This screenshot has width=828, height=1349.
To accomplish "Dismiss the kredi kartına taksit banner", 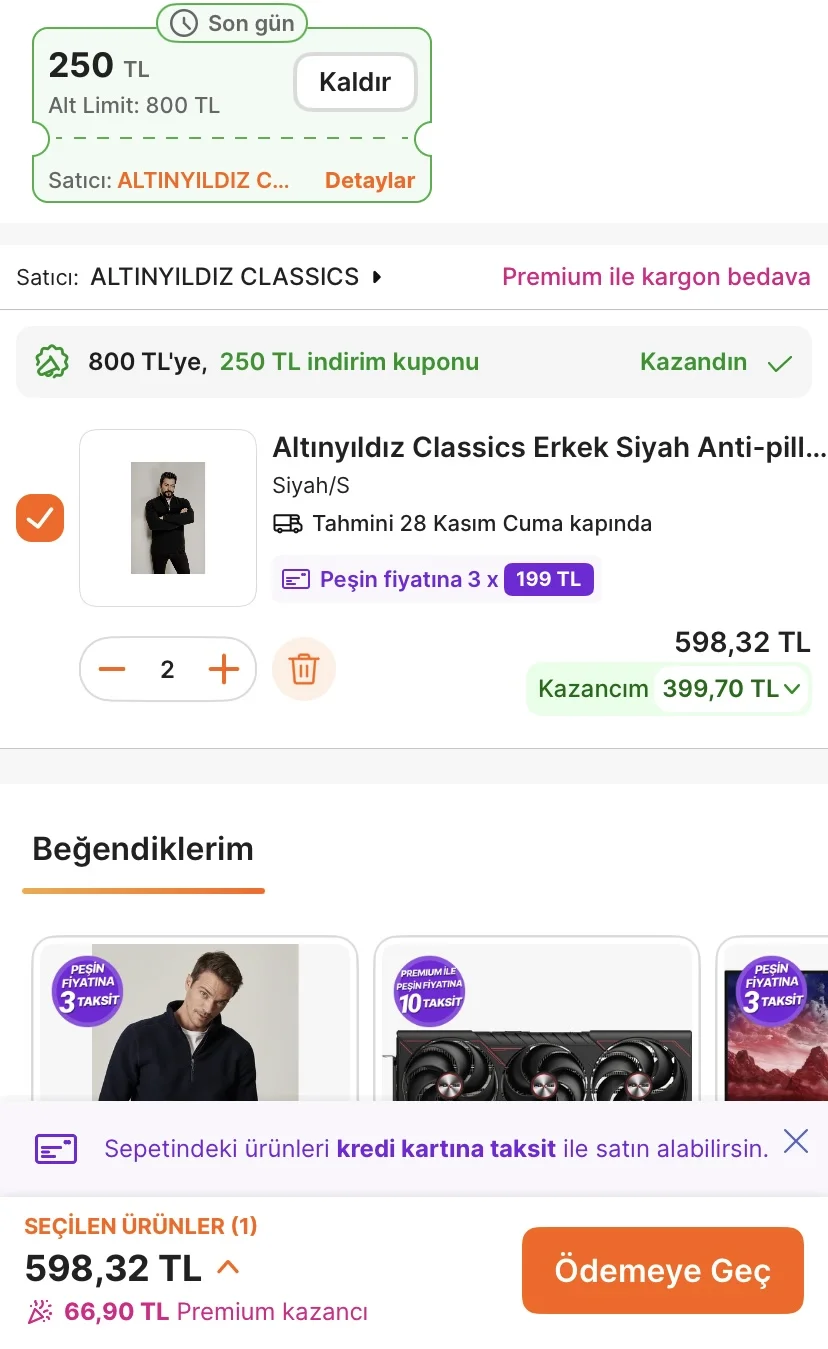I will (796, 1142).
